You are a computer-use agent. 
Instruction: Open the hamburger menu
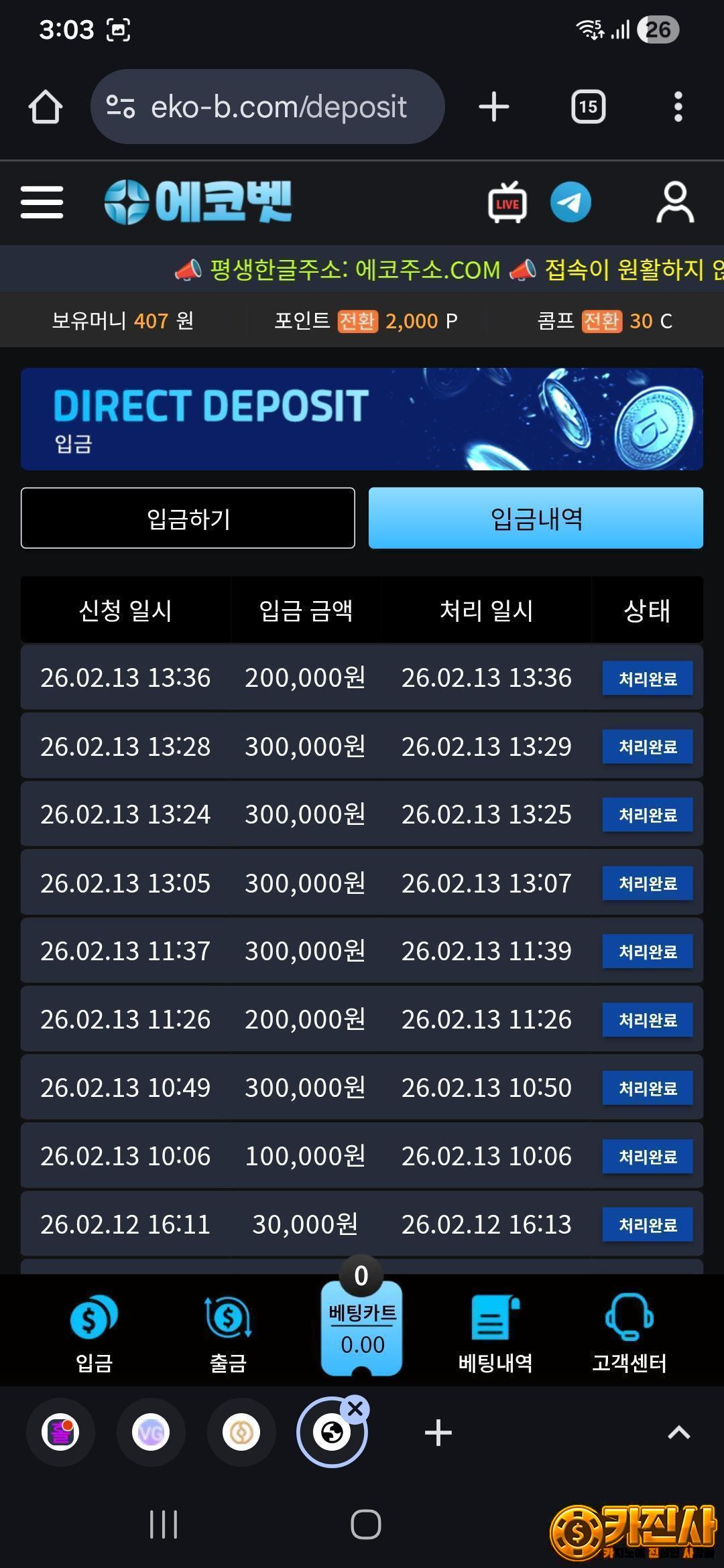42,202
